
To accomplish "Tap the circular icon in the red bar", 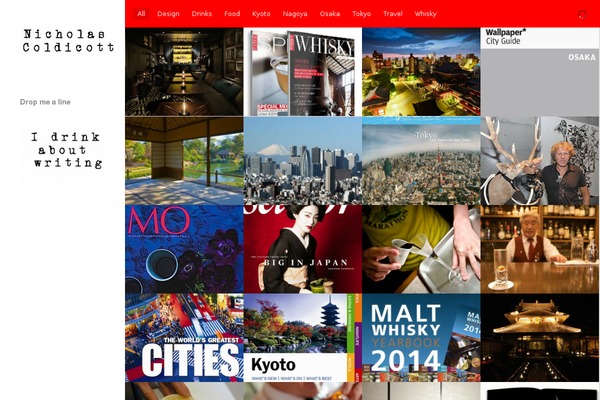I will (x=582, y=15).
